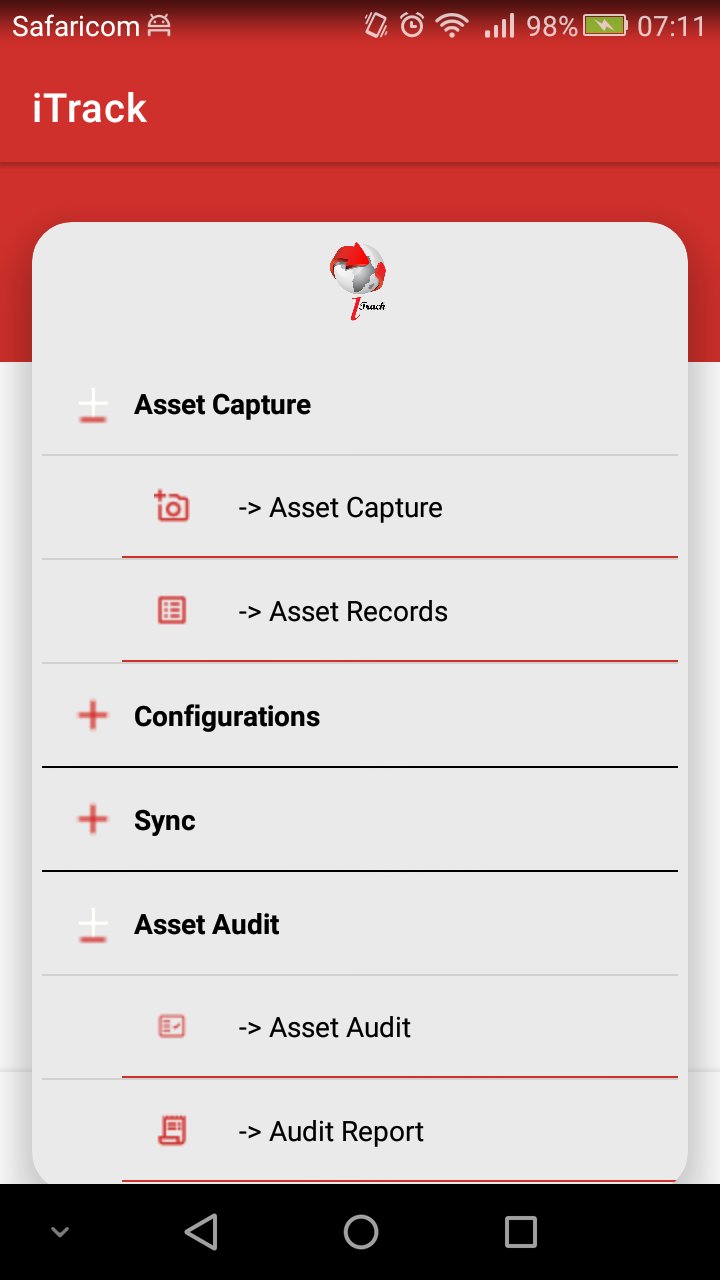Click the plus icon beside Sync
720x1280 pixels.
tap(92, 819)
